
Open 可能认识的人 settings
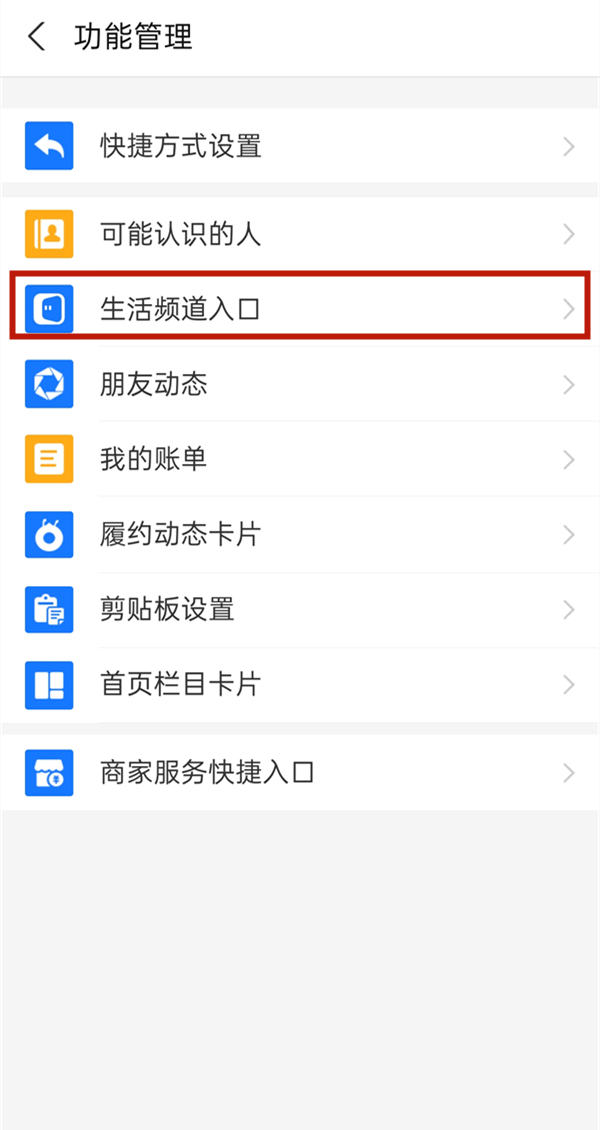coord(300,235)
